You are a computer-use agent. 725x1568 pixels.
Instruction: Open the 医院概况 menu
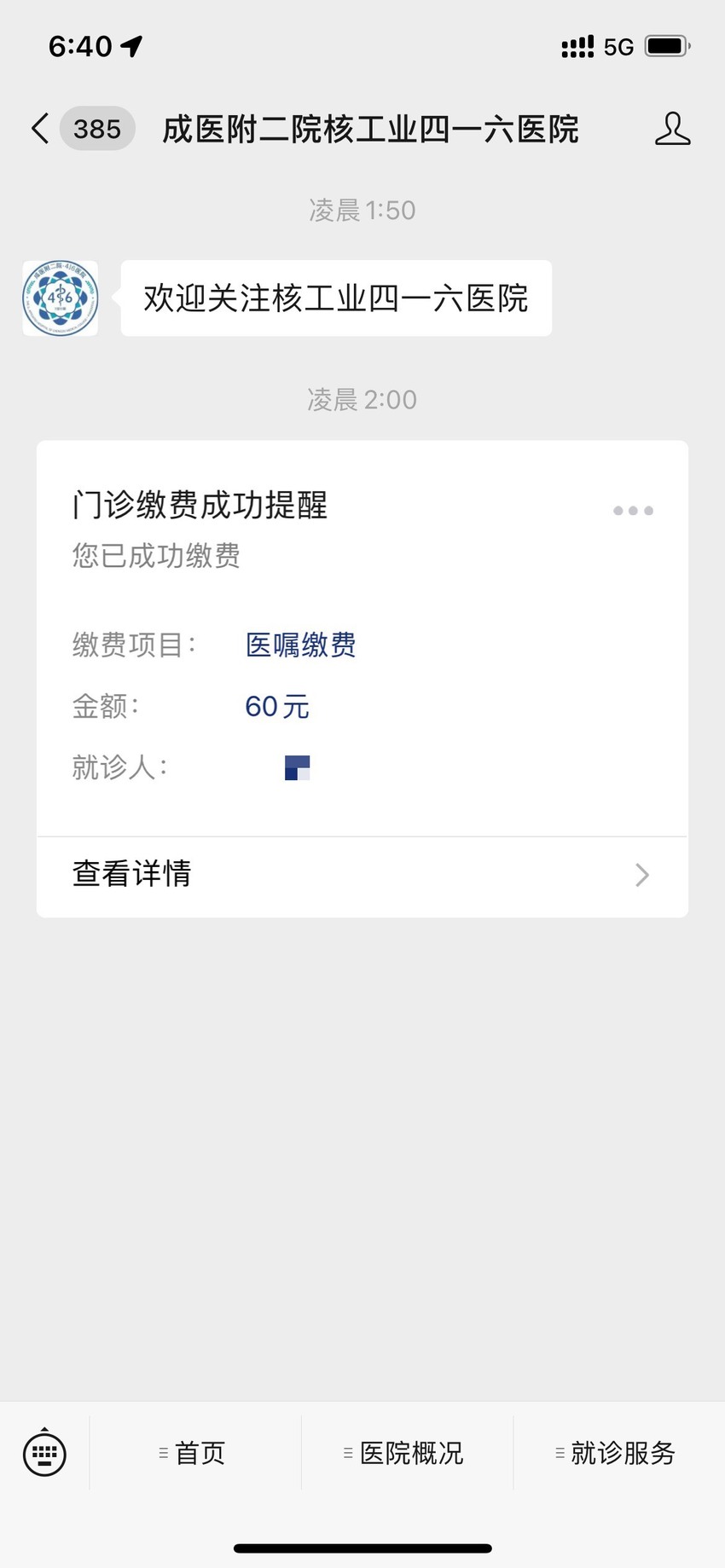407,1453
